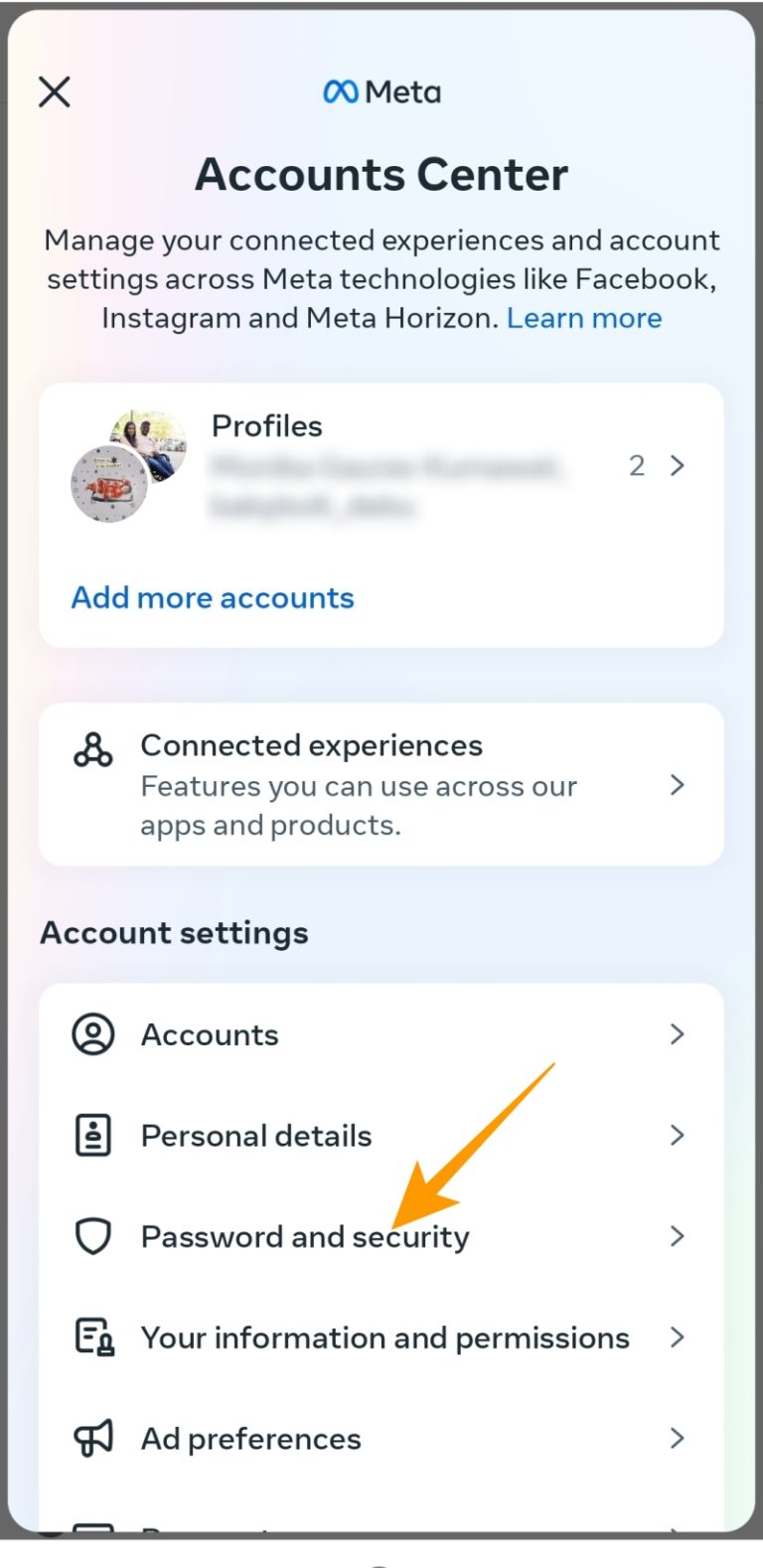Open Personal details using its arrow
763x1568 pixels.
[679, 1136]
